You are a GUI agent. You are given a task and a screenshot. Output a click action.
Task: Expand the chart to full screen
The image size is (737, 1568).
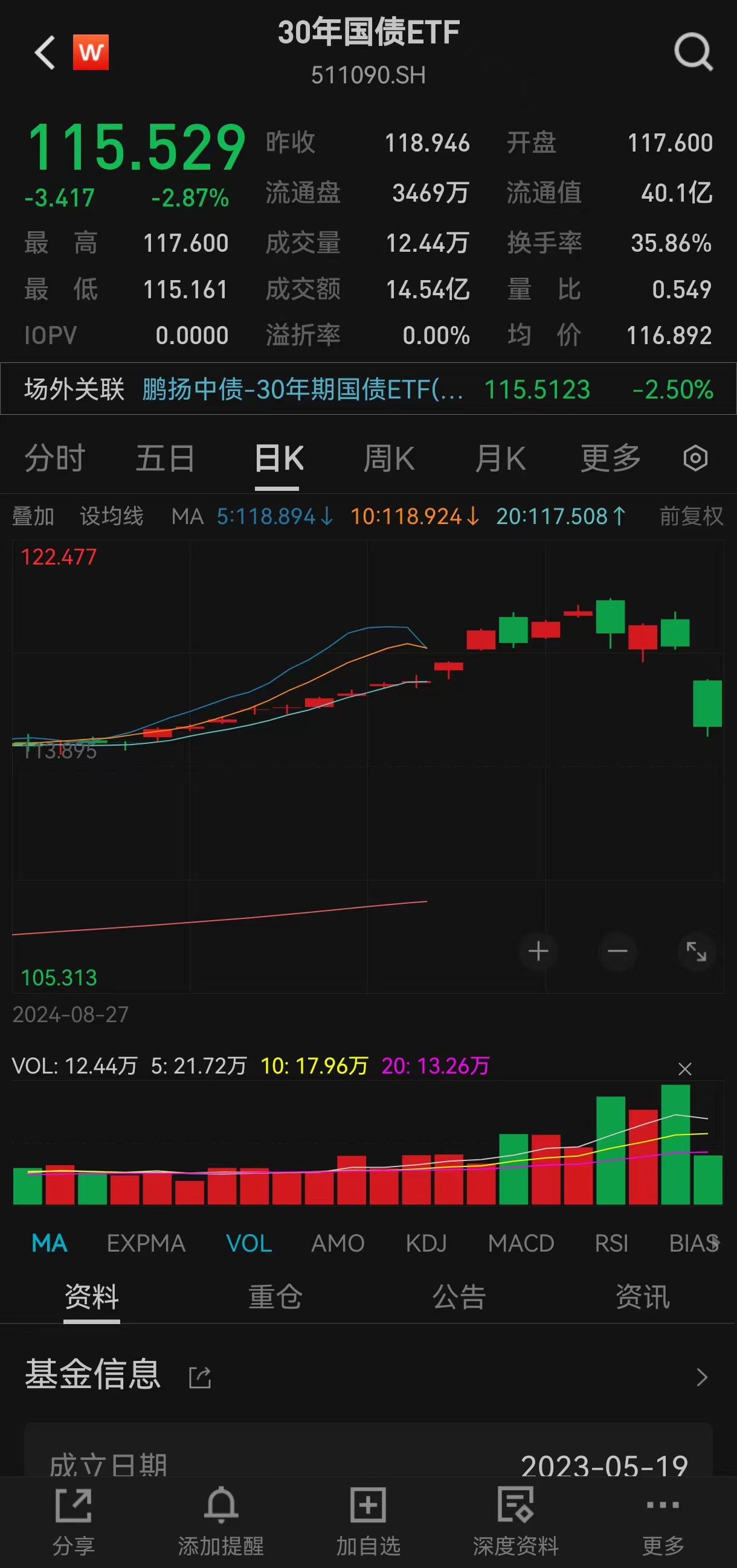point(696,951)
